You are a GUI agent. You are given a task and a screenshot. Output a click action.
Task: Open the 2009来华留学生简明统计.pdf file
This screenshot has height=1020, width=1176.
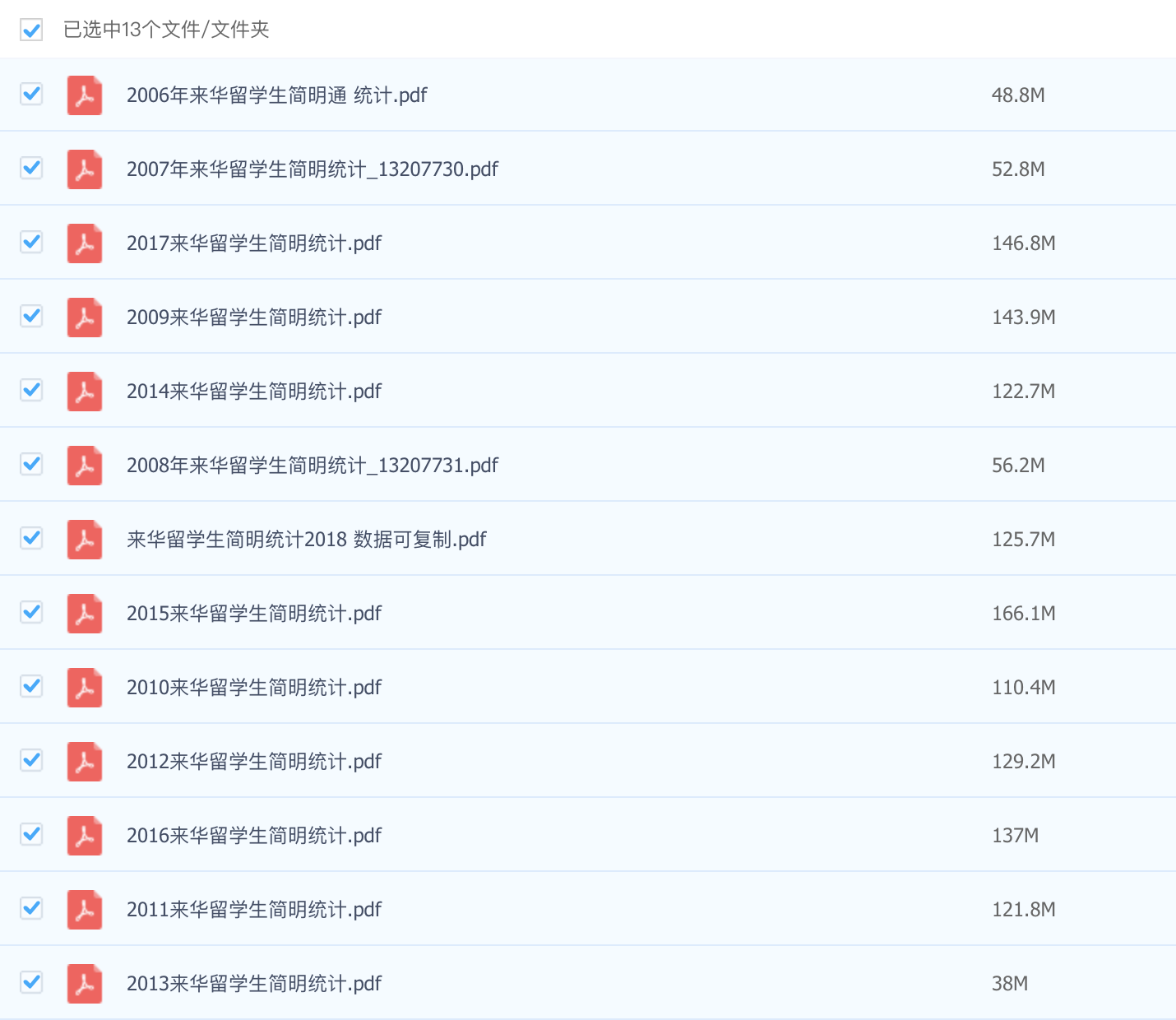click(x=253, y=318)
